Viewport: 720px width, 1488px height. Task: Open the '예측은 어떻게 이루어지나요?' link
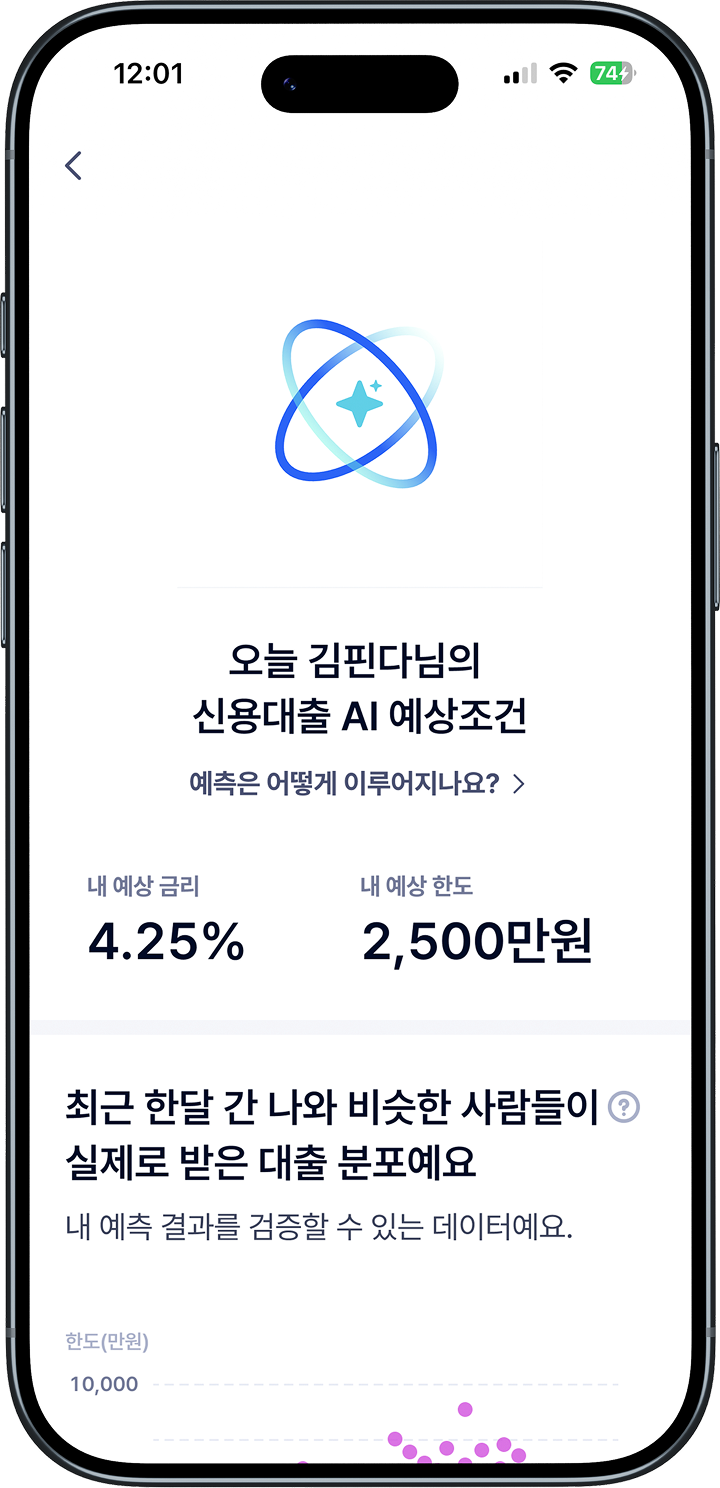pyautogui.click(x=357, y=784)
